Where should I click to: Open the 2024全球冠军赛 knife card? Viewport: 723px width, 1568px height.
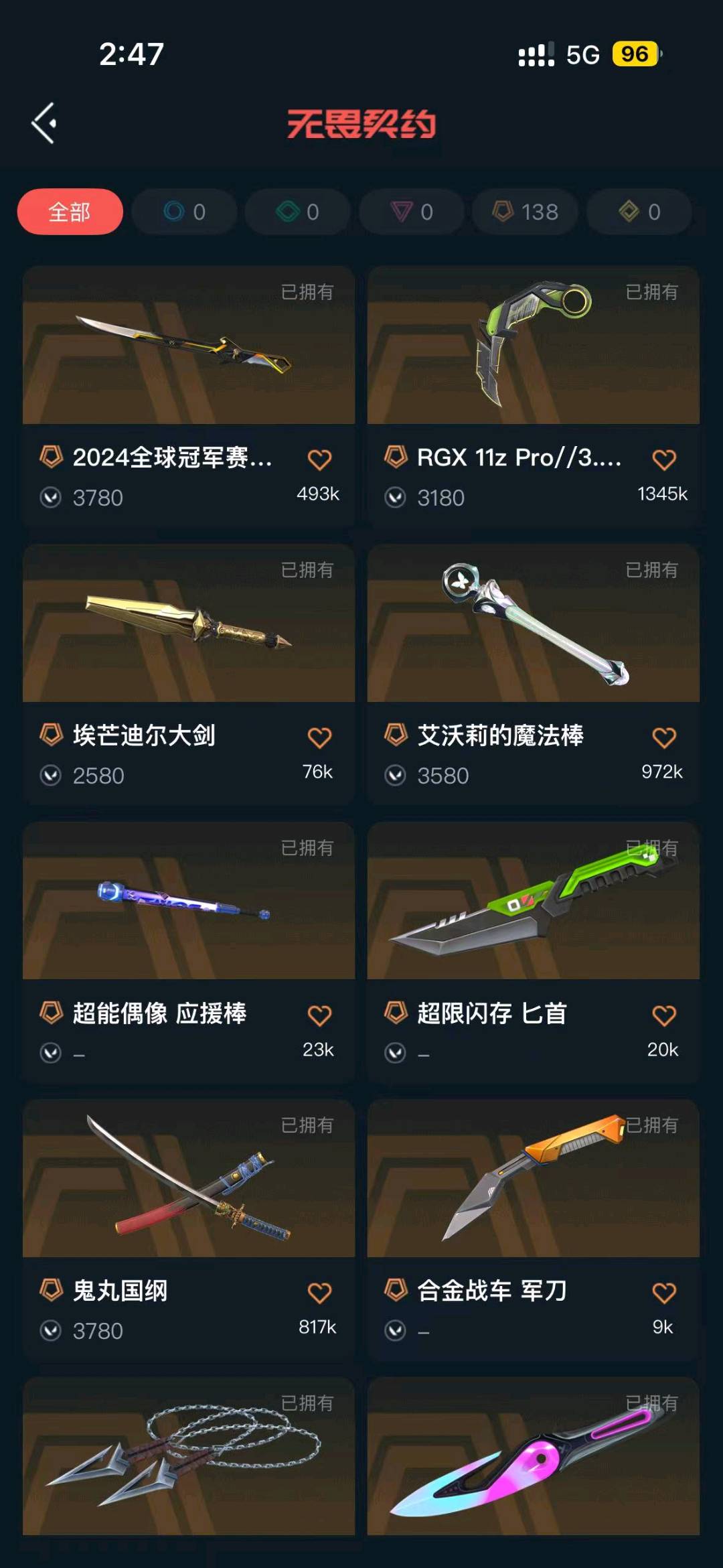pyautogui.click(x=189, y=346)
